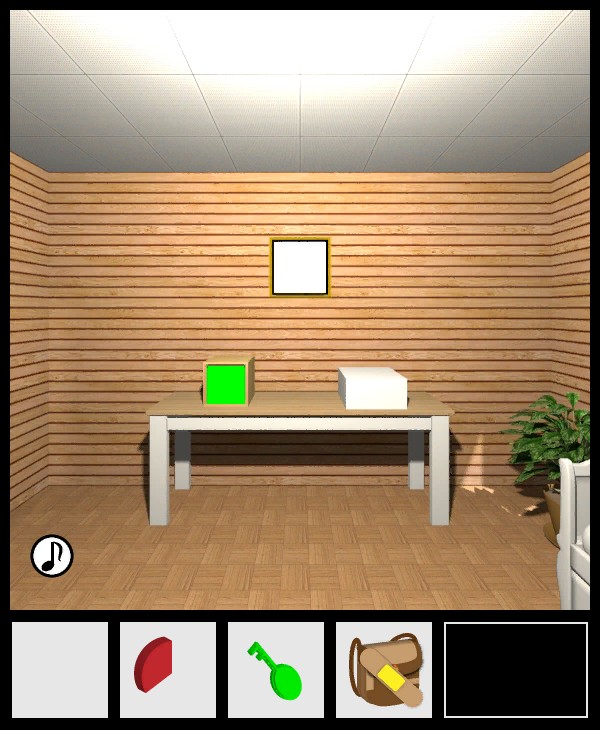The width and height of the screenshot is (600, 730).
Task: Tap the empty first inventory slot
Action: (x=60, y=669)
